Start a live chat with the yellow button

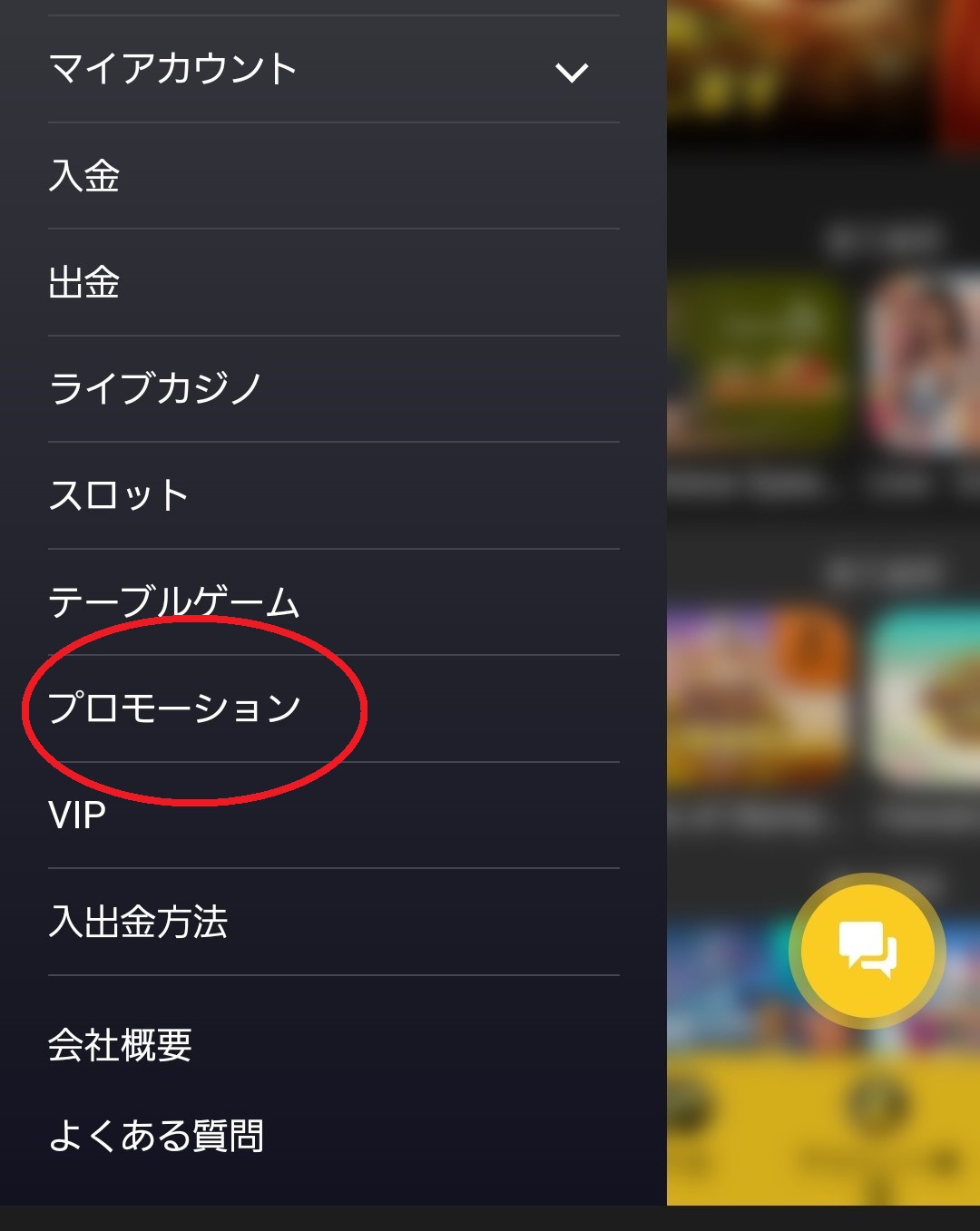point(867,950)
